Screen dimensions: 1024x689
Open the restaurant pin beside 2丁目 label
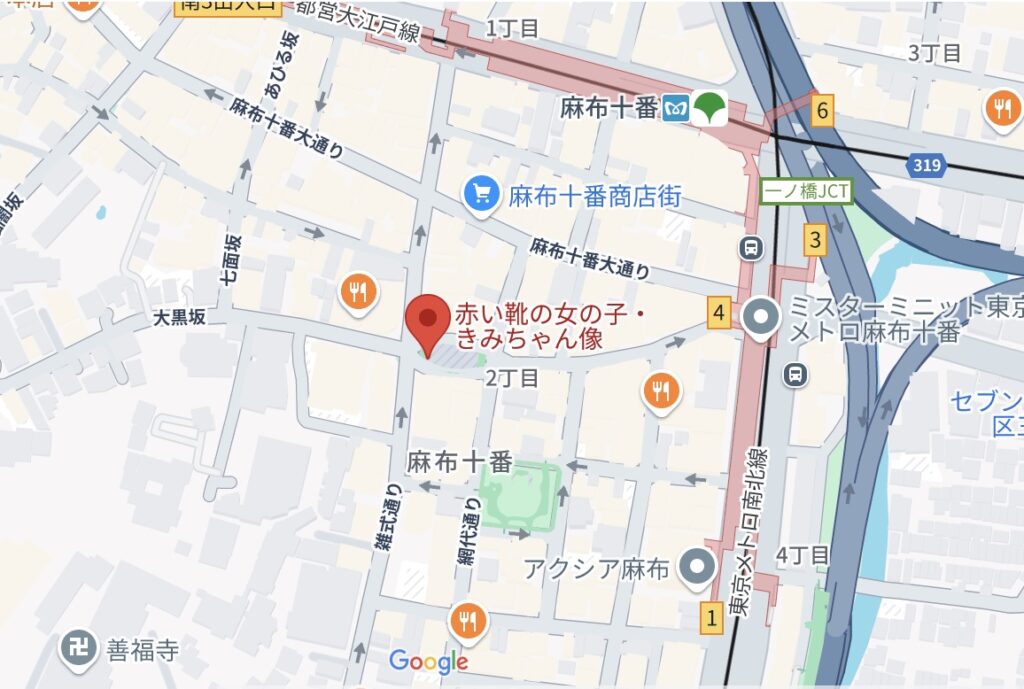pyautogui.click(x=661, y=390)
